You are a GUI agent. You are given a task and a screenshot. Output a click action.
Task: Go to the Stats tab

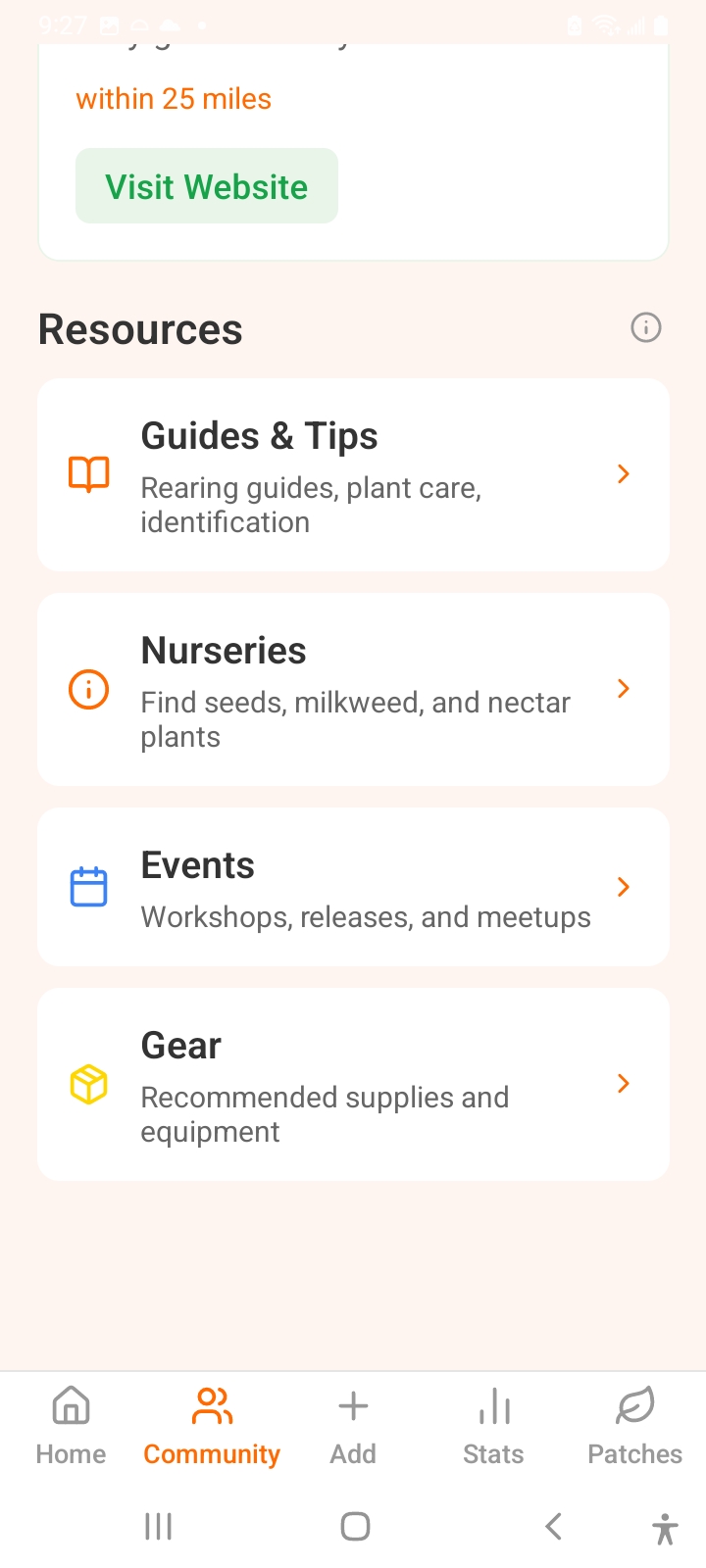coord(494,1425)
